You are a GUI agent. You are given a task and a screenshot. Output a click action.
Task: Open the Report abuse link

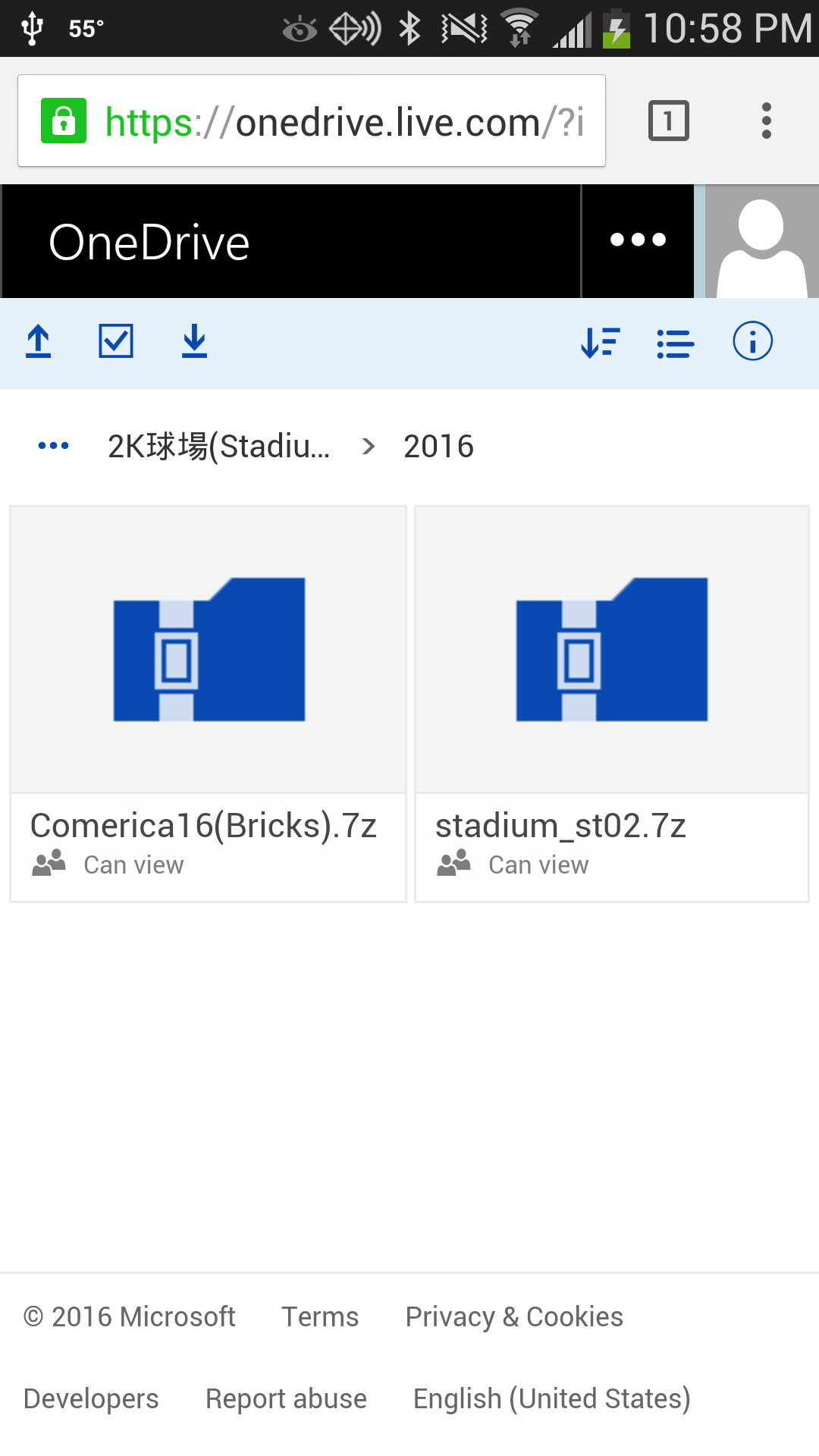click(x=286, y=1399)
